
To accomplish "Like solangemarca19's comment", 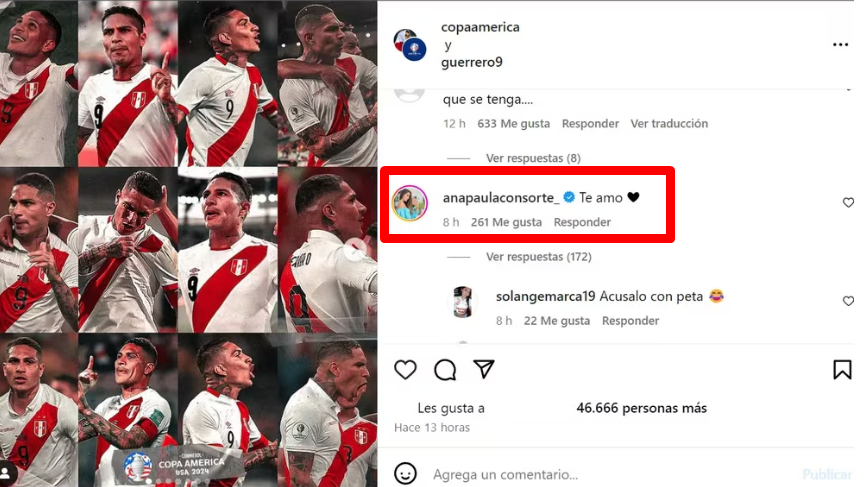I will click(x=848, y=301).
